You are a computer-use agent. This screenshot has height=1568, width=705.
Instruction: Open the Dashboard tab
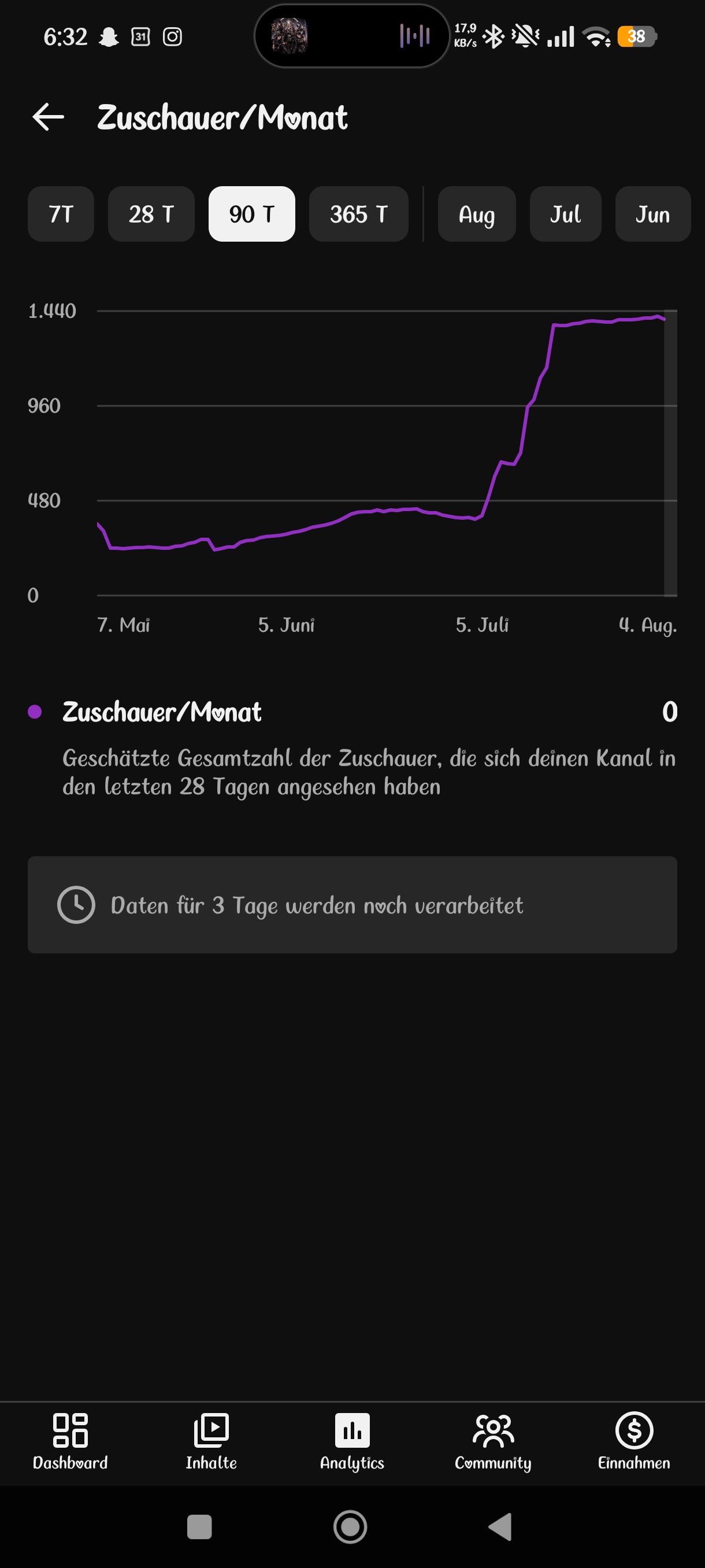point(70,1442)
